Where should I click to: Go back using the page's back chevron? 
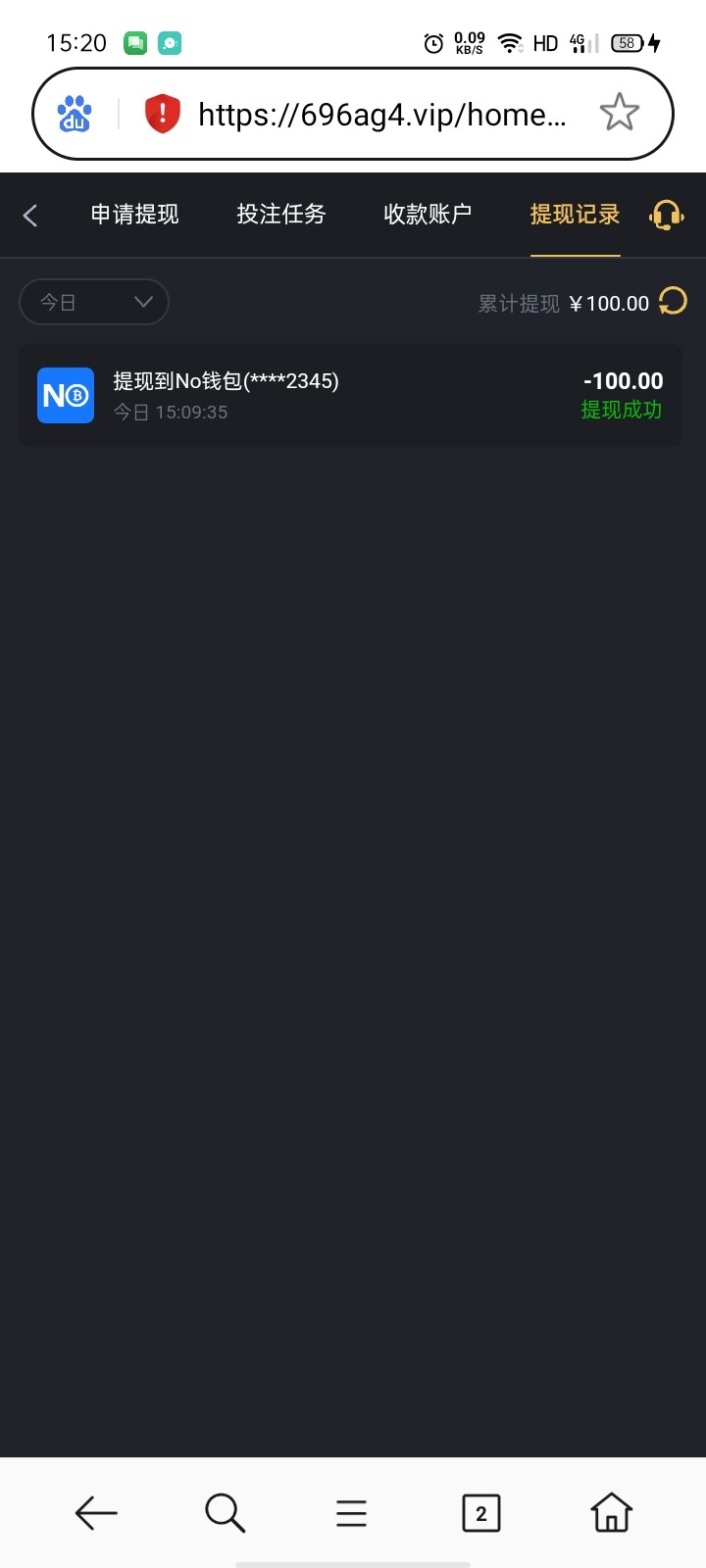[30, 216]
